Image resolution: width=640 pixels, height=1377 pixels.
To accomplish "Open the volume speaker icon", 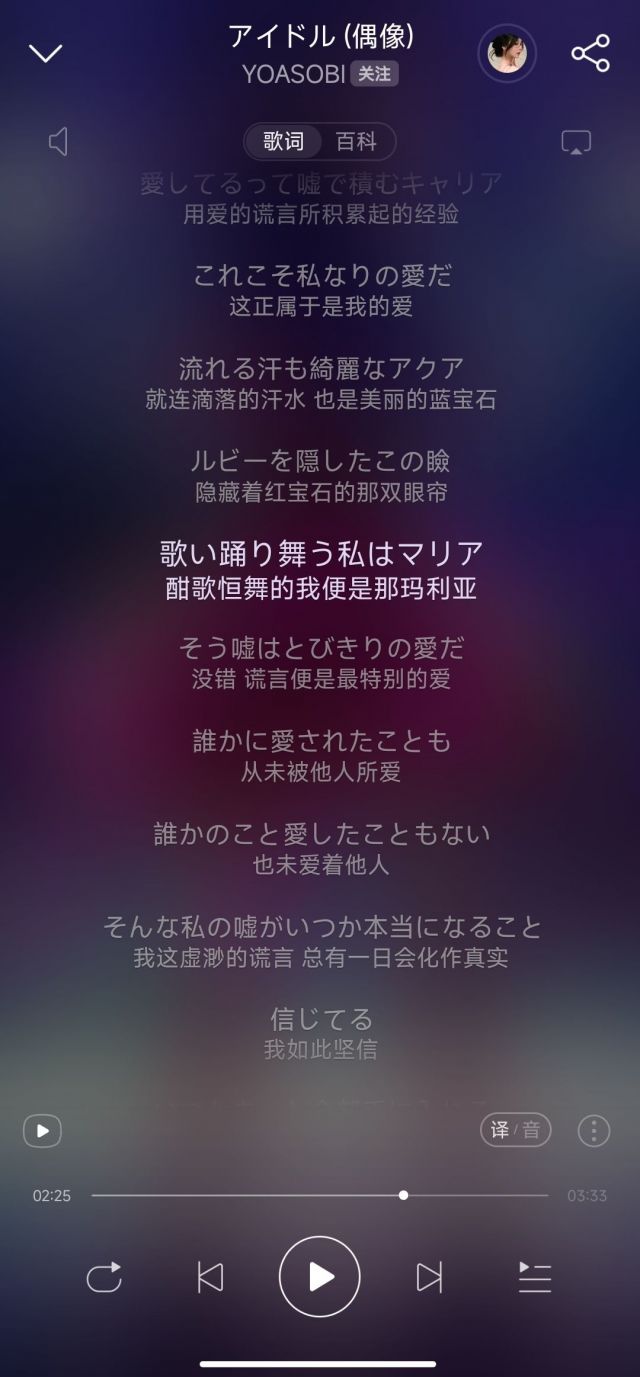I will [x=59, y=141].
